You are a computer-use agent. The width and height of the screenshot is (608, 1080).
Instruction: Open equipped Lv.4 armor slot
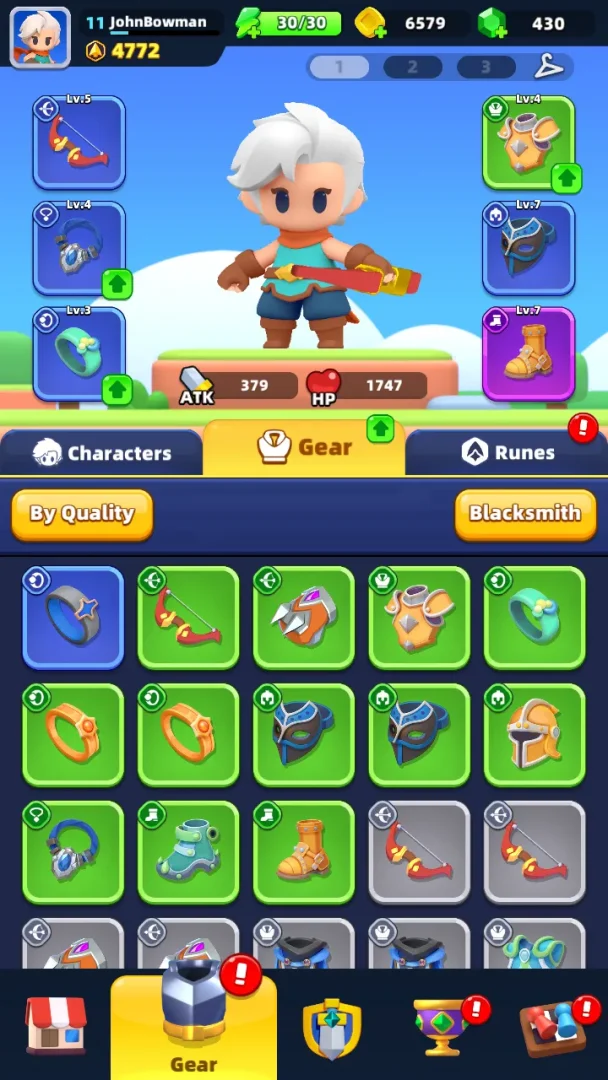click(x=528, y=142)
